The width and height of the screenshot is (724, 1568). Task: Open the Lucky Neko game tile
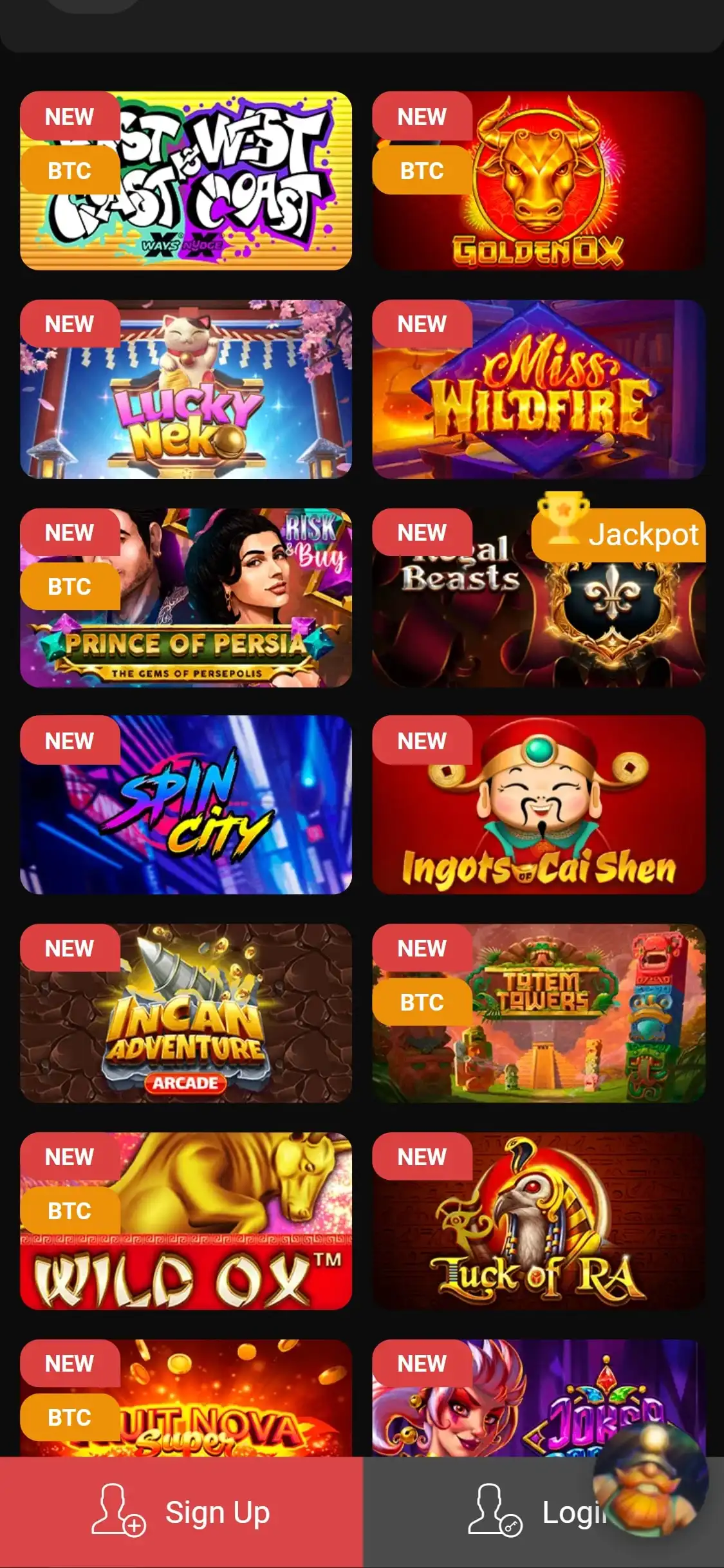click(186, 389)
